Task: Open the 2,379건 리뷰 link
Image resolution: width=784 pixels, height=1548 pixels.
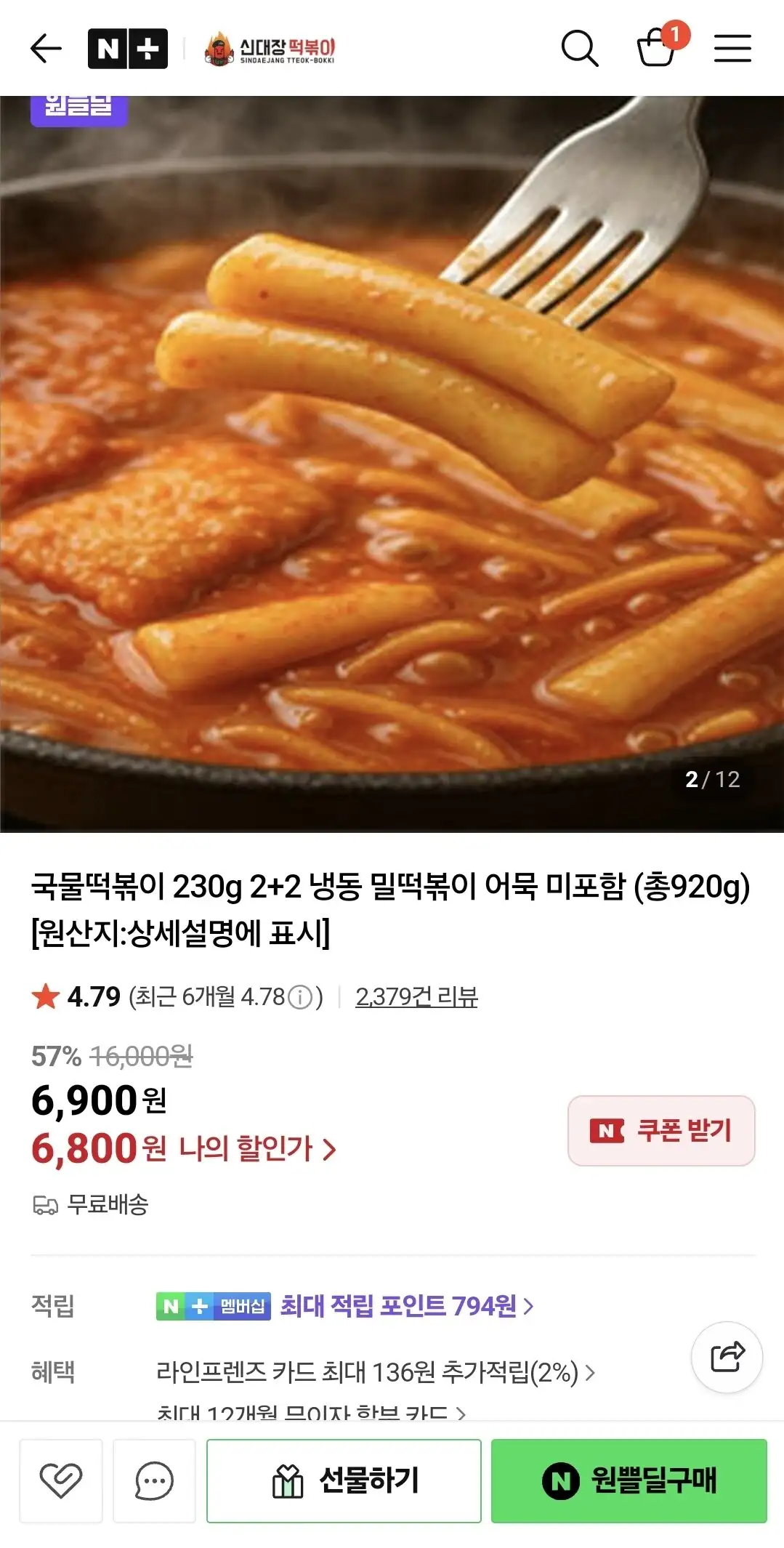Action: click(x=416, y=996)
